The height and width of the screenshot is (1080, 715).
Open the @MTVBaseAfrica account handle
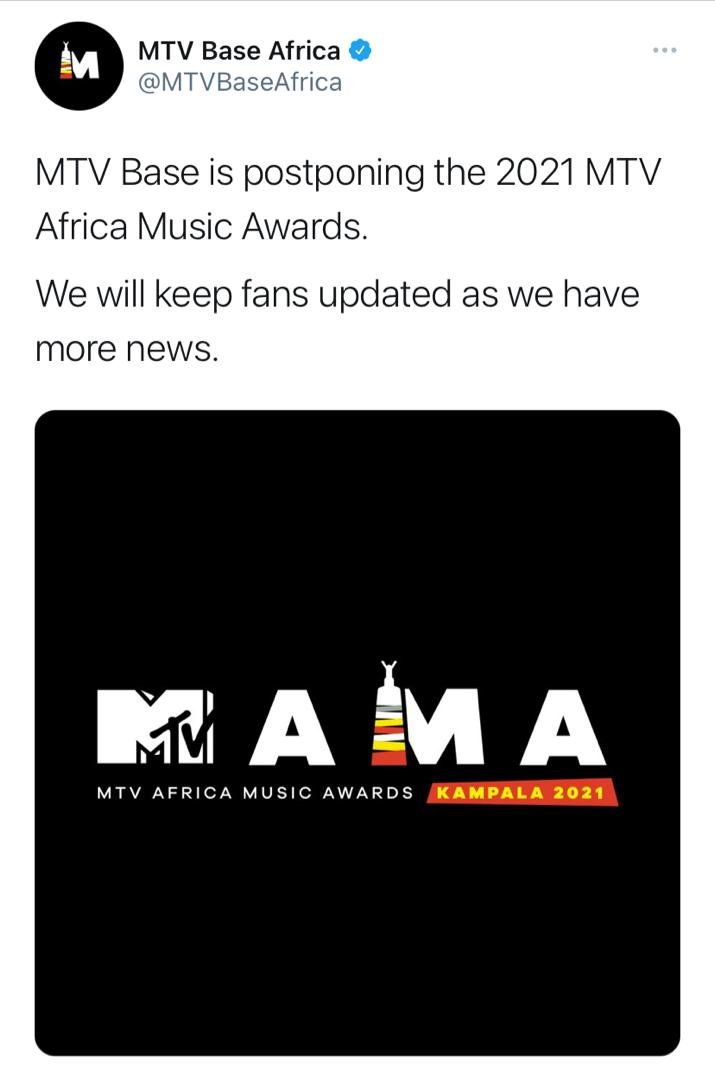click(238, 82)
